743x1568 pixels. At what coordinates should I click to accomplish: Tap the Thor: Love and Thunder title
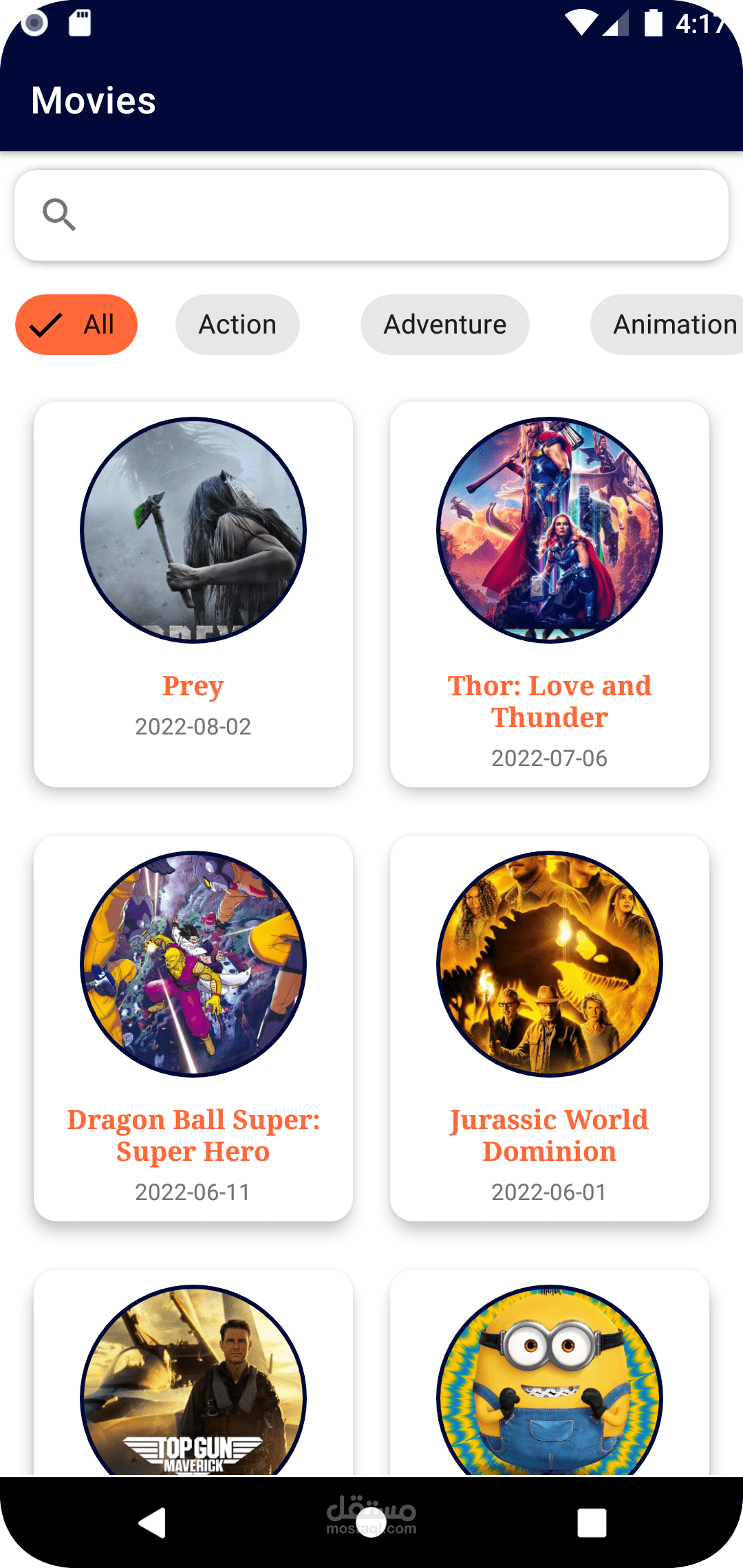(x=549, y=701)
